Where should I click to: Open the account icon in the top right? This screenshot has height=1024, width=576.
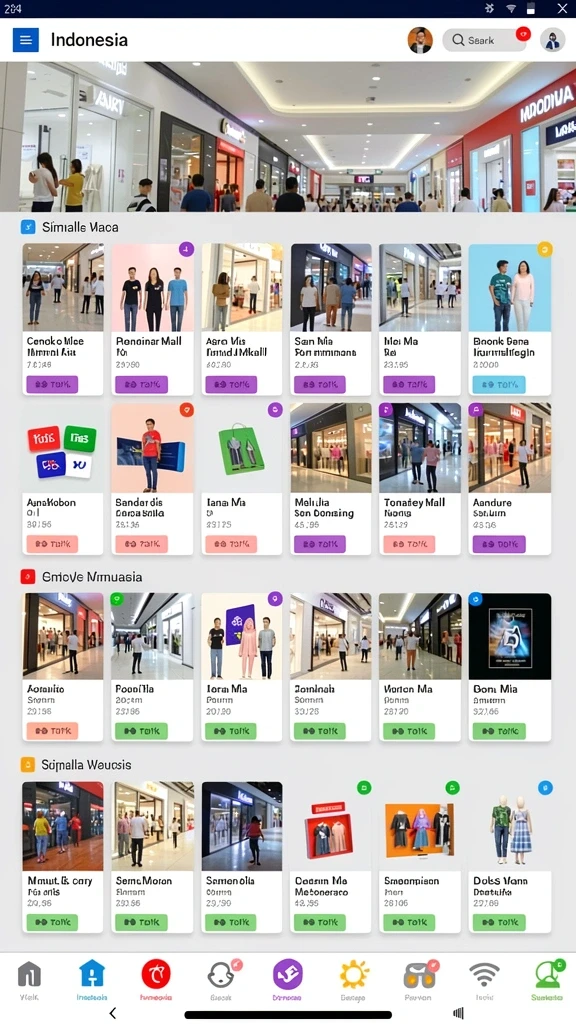[552, 40]
